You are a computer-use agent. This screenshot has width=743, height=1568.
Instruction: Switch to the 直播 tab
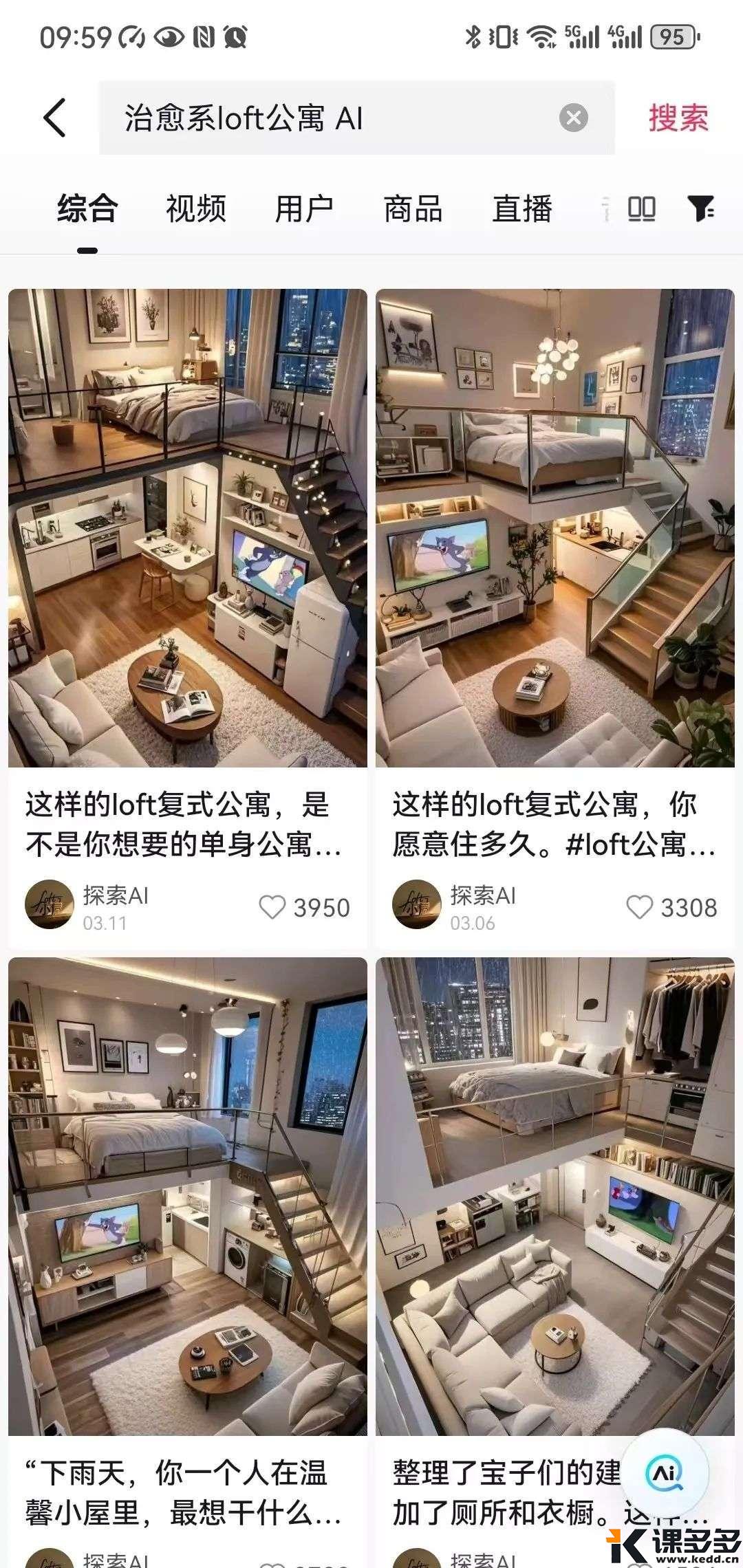(x=521, y=208)
